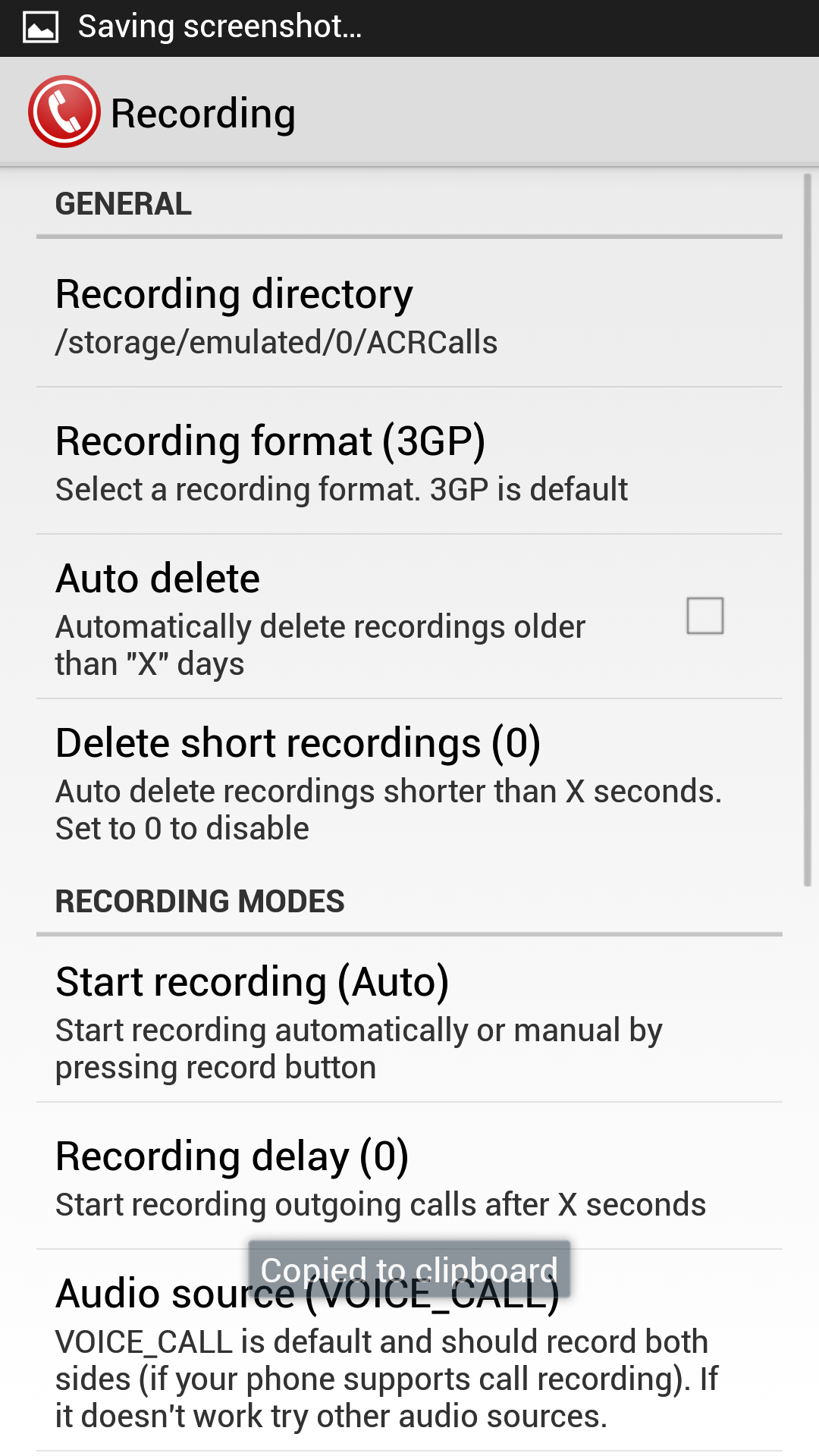Image resolution: width=819 pixels, height=1456 pixels.
Task: Choose the Recording format (3GP) option
Action: coord(409,461)
